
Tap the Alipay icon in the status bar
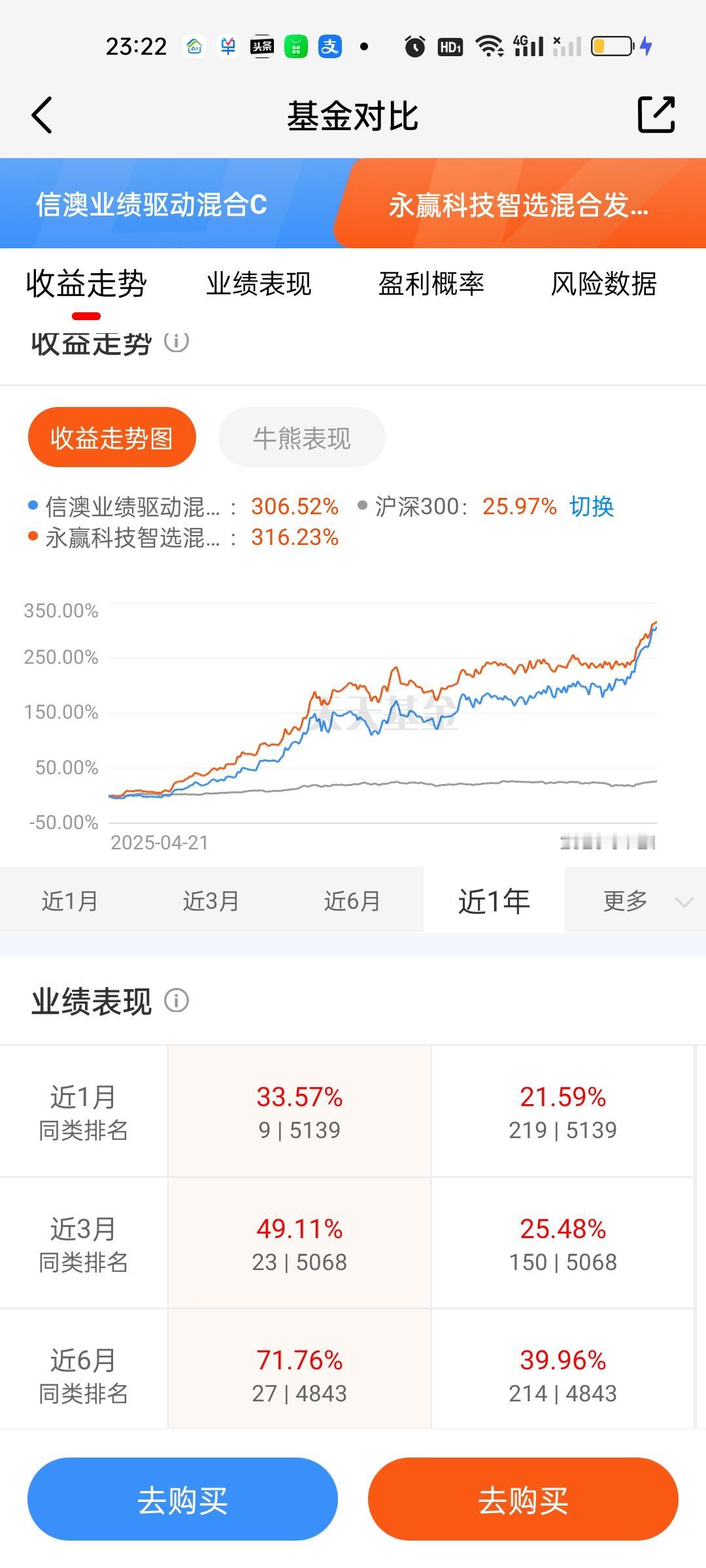(329, 46)
